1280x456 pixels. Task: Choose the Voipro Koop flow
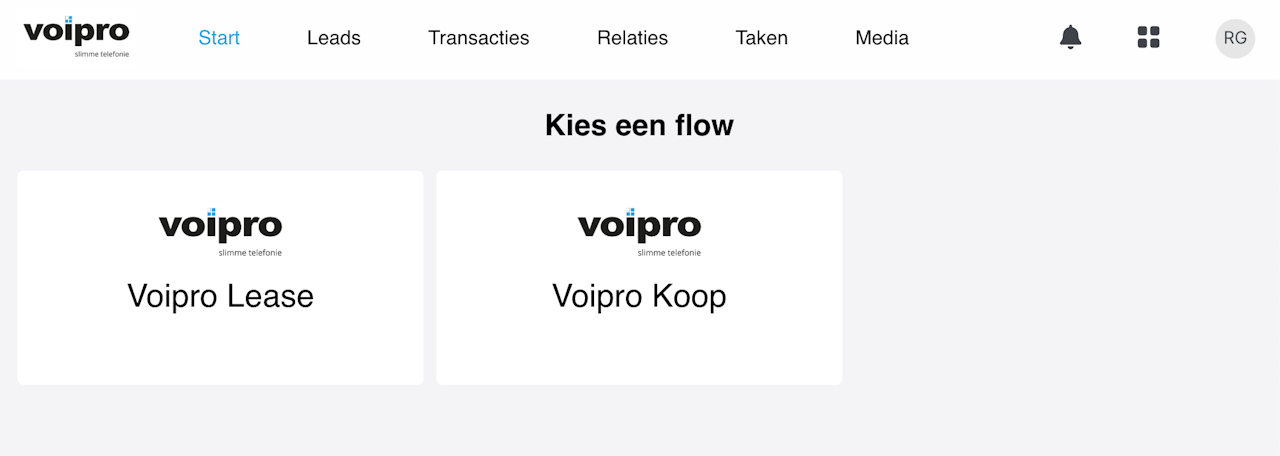[639, 277]
